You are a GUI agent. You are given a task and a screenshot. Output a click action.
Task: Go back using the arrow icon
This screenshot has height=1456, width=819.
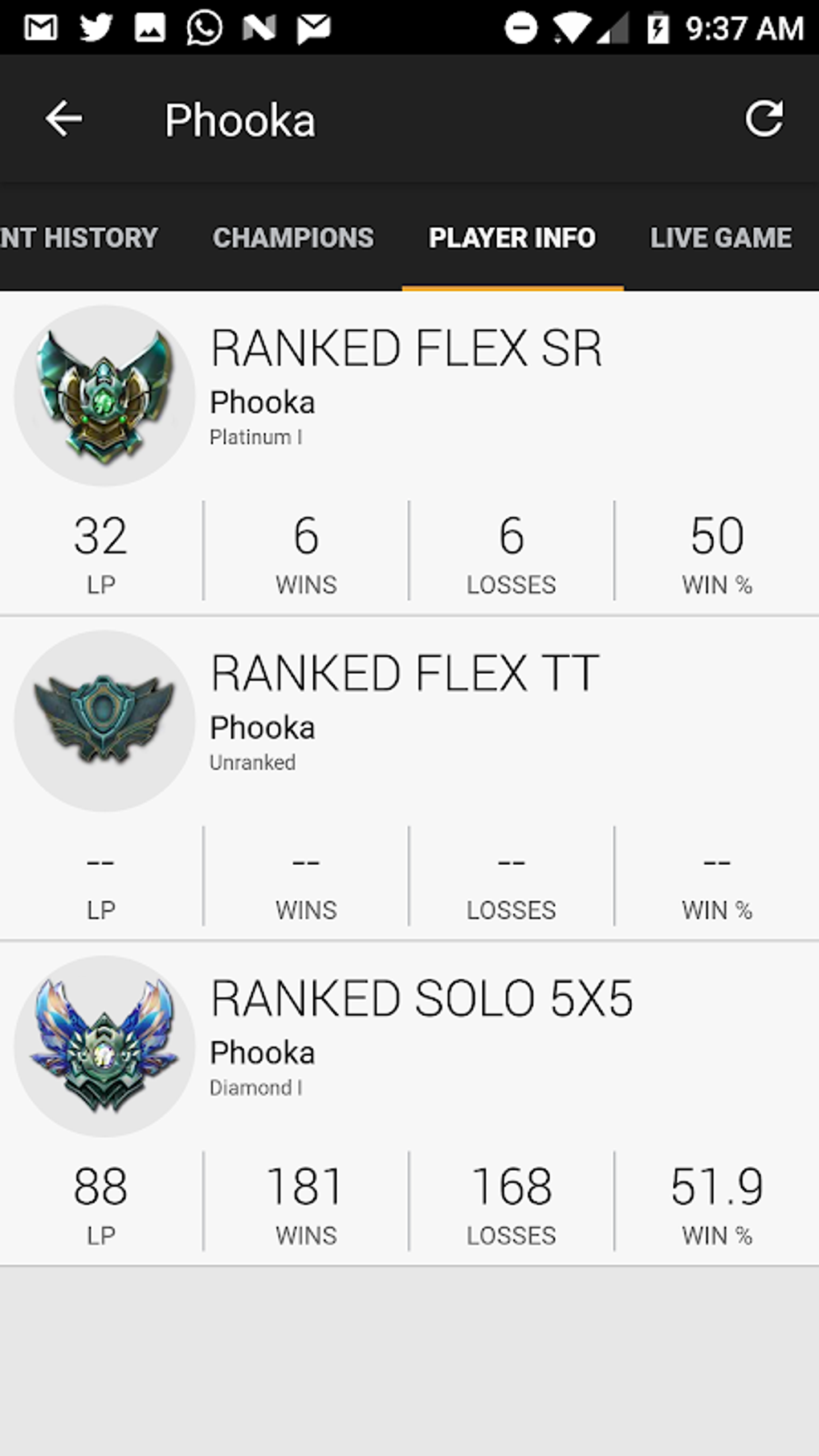(x=63, y=119)
